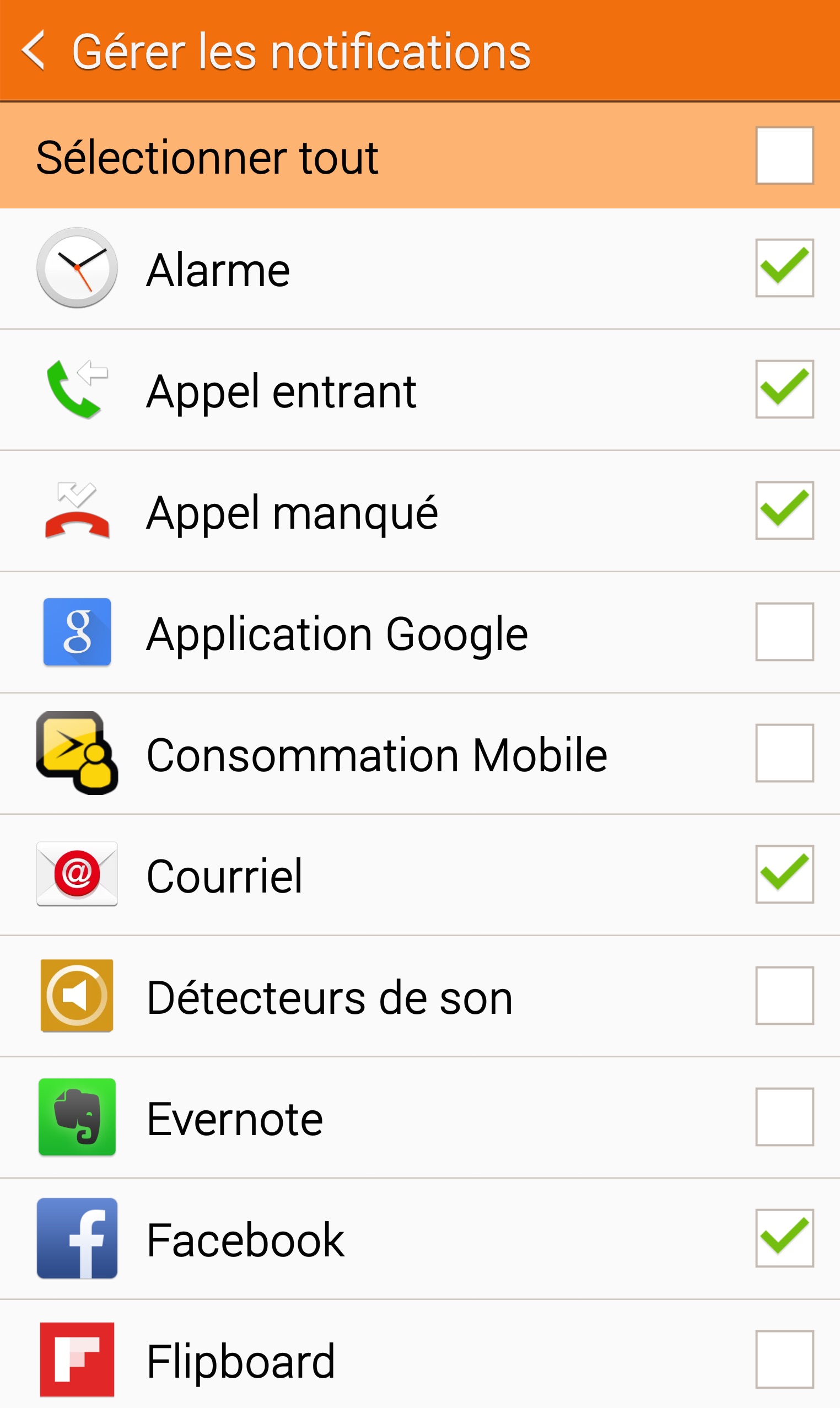Select the Détecteurs de son checkbox
Screen dimensions: 840x1408
784,996
